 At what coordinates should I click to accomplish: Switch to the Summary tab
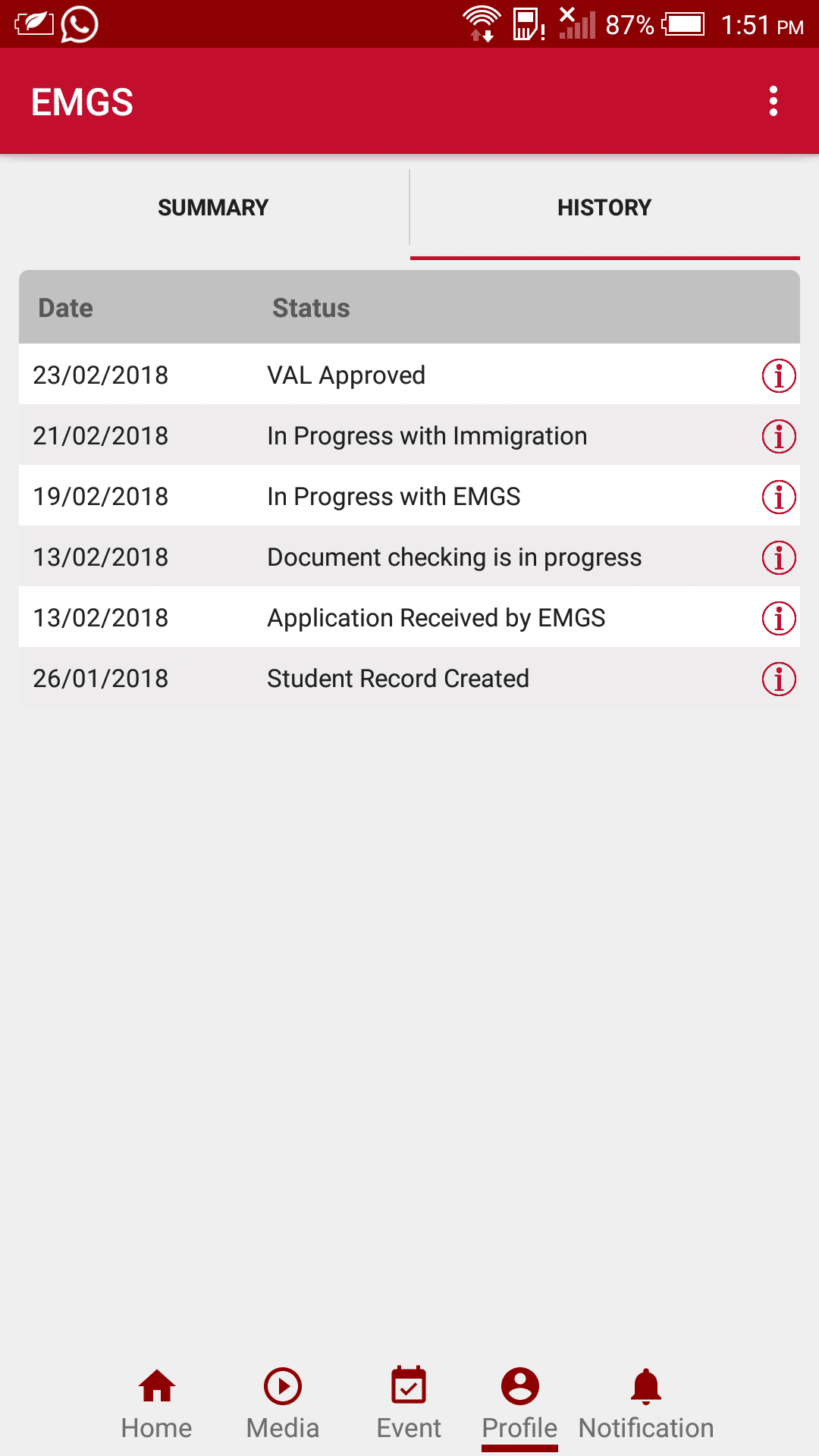[x=213, y=207]
